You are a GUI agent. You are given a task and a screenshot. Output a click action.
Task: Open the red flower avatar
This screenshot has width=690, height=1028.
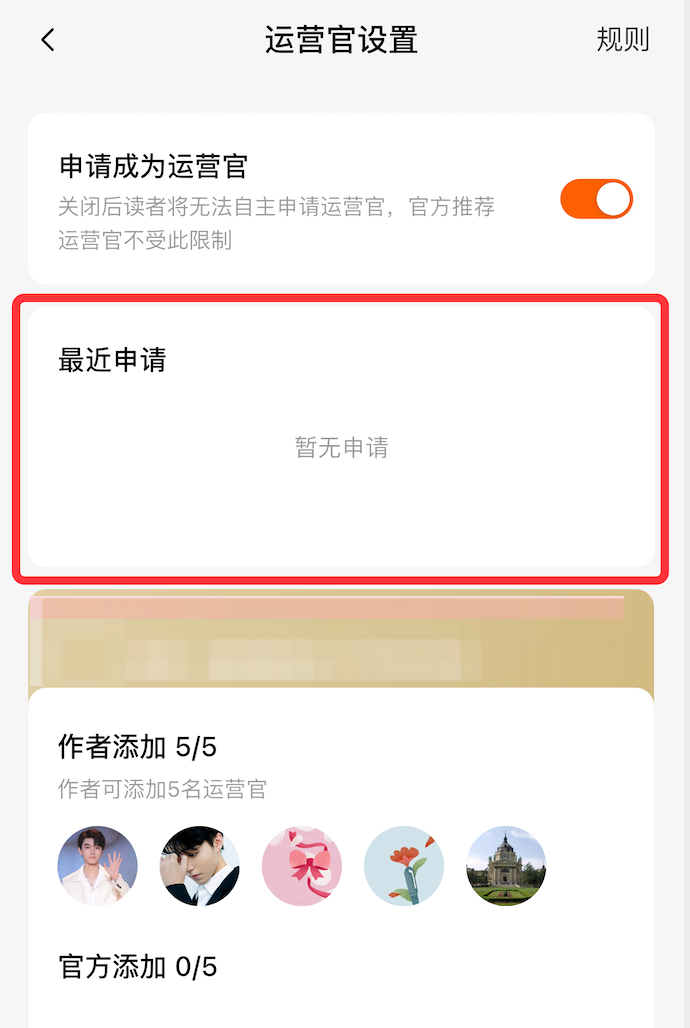(404, 866)
